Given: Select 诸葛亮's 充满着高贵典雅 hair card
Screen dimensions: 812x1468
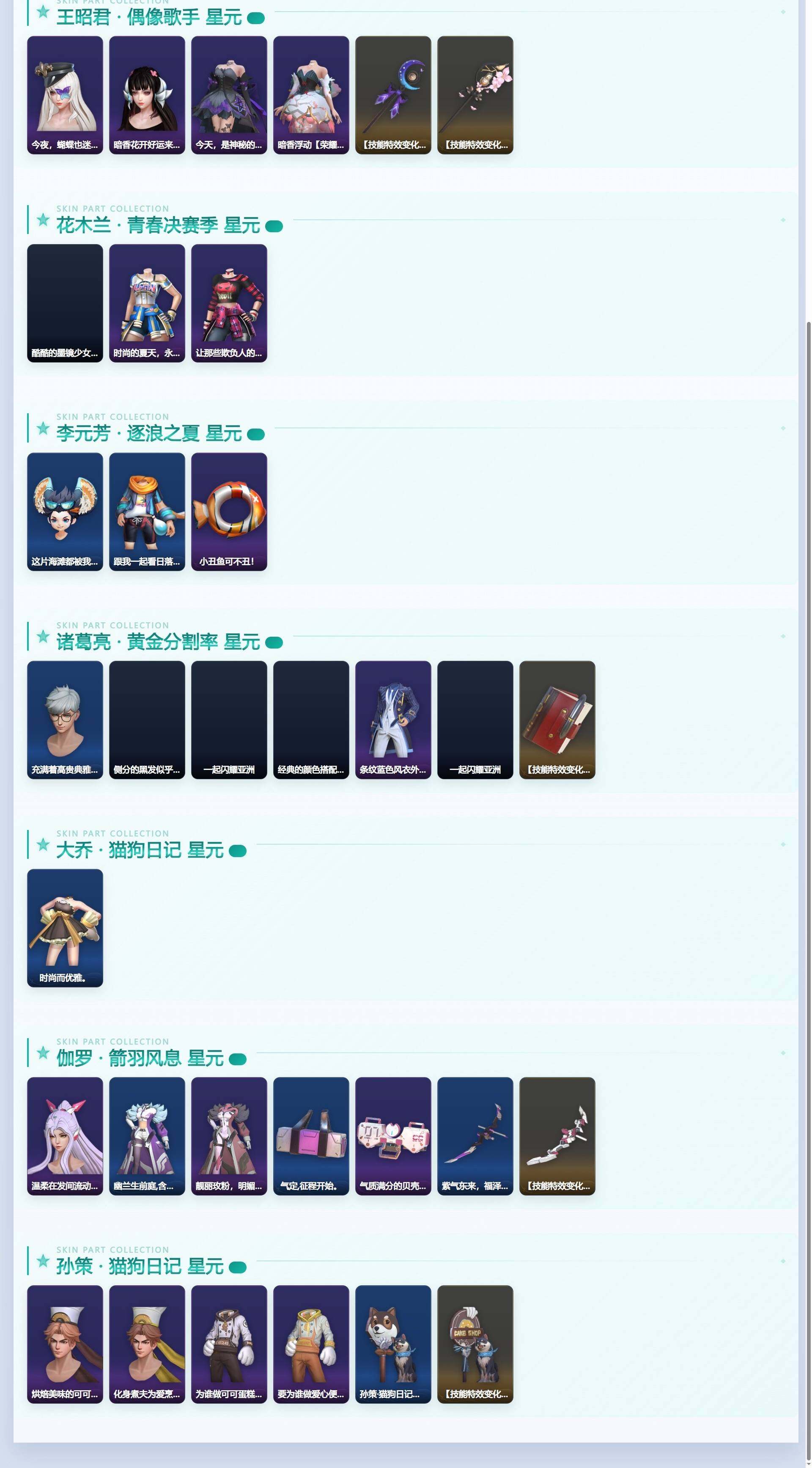Looking at the screenshot, I should coord(65,720).
